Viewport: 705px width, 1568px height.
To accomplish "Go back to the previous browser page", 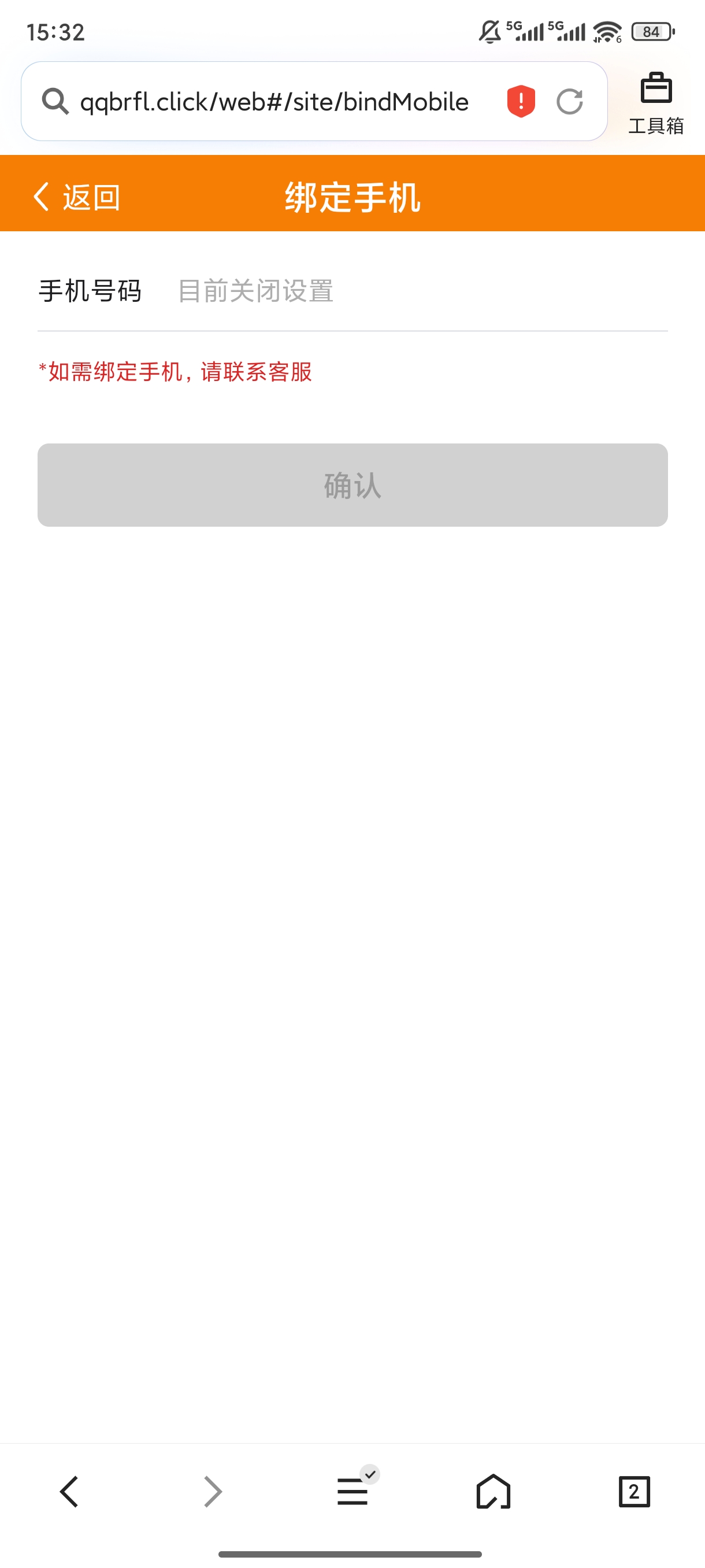I will [69, 1491].
